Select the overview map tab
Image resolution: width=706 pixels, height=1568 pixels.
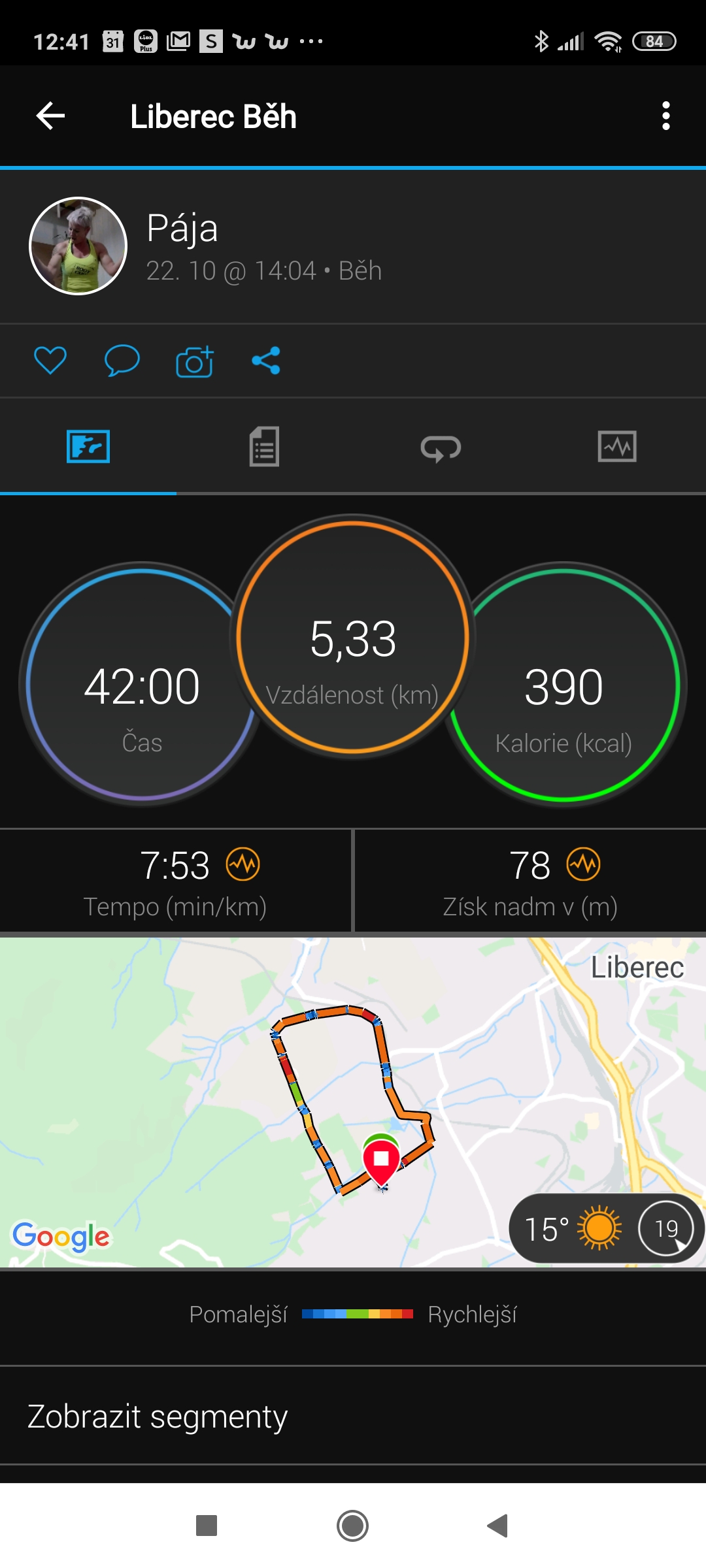click(x=88, y=447)
